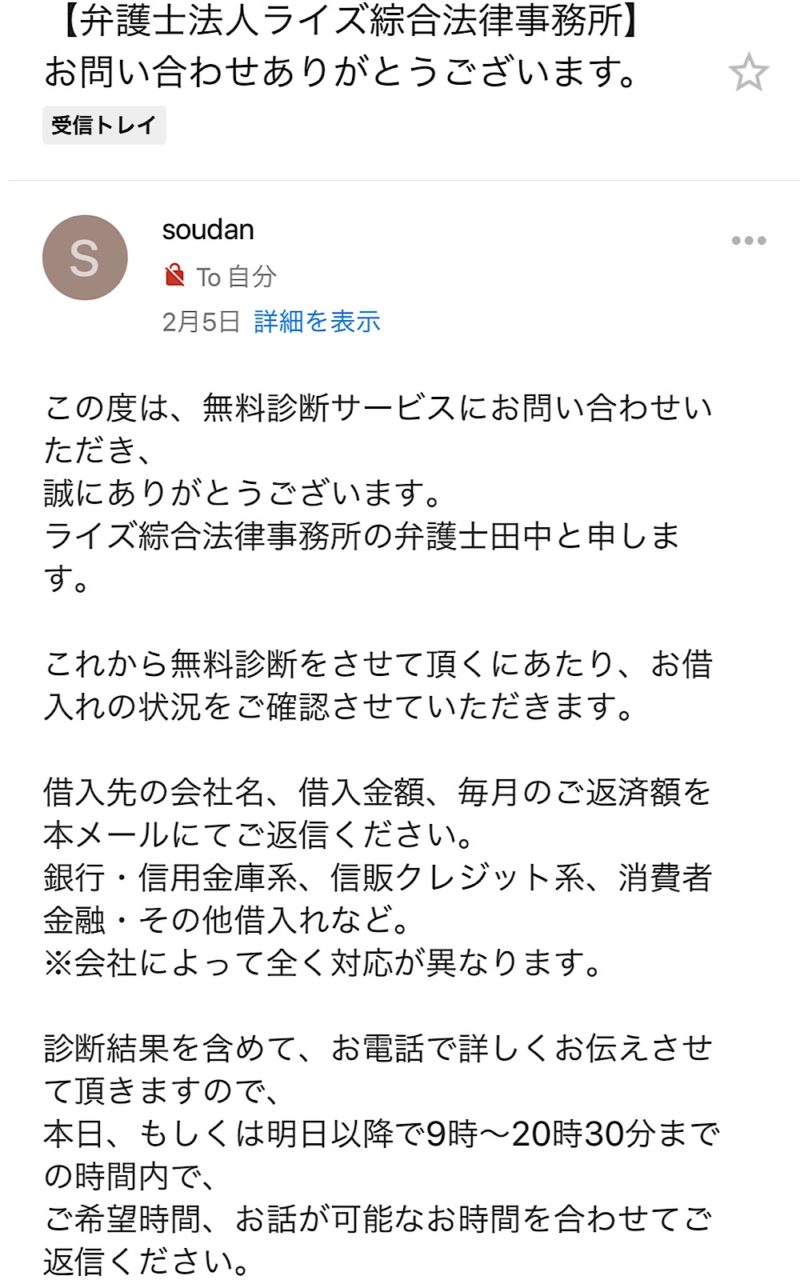Tap the 受信トレイ label chip
Image resolution: width=800 pixels, height=1280 pixels.
[104, 126]
